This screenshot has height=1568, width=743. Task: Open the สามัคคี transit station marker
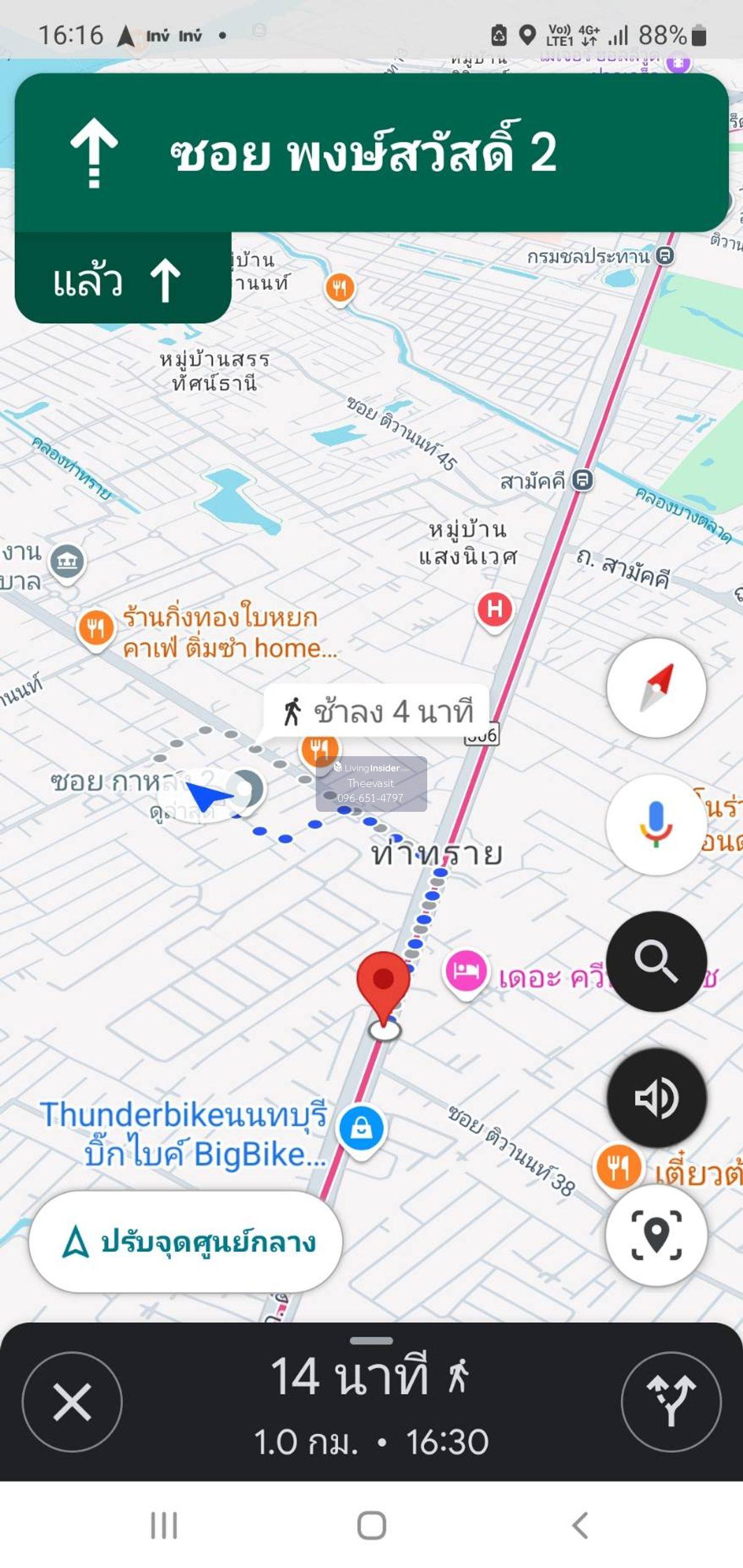(582, 480)
